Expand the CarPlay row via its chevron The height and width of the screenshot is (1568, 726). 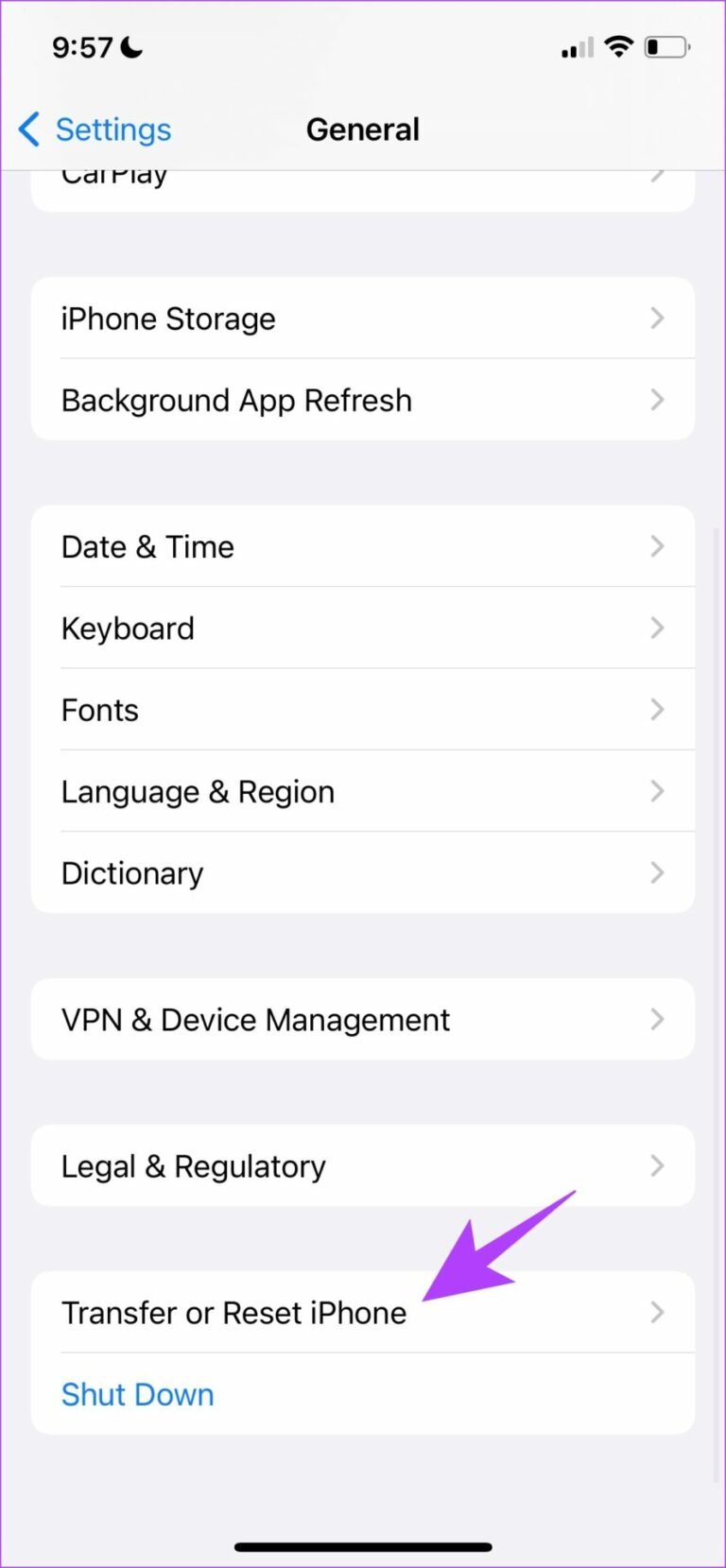point(658,174)
